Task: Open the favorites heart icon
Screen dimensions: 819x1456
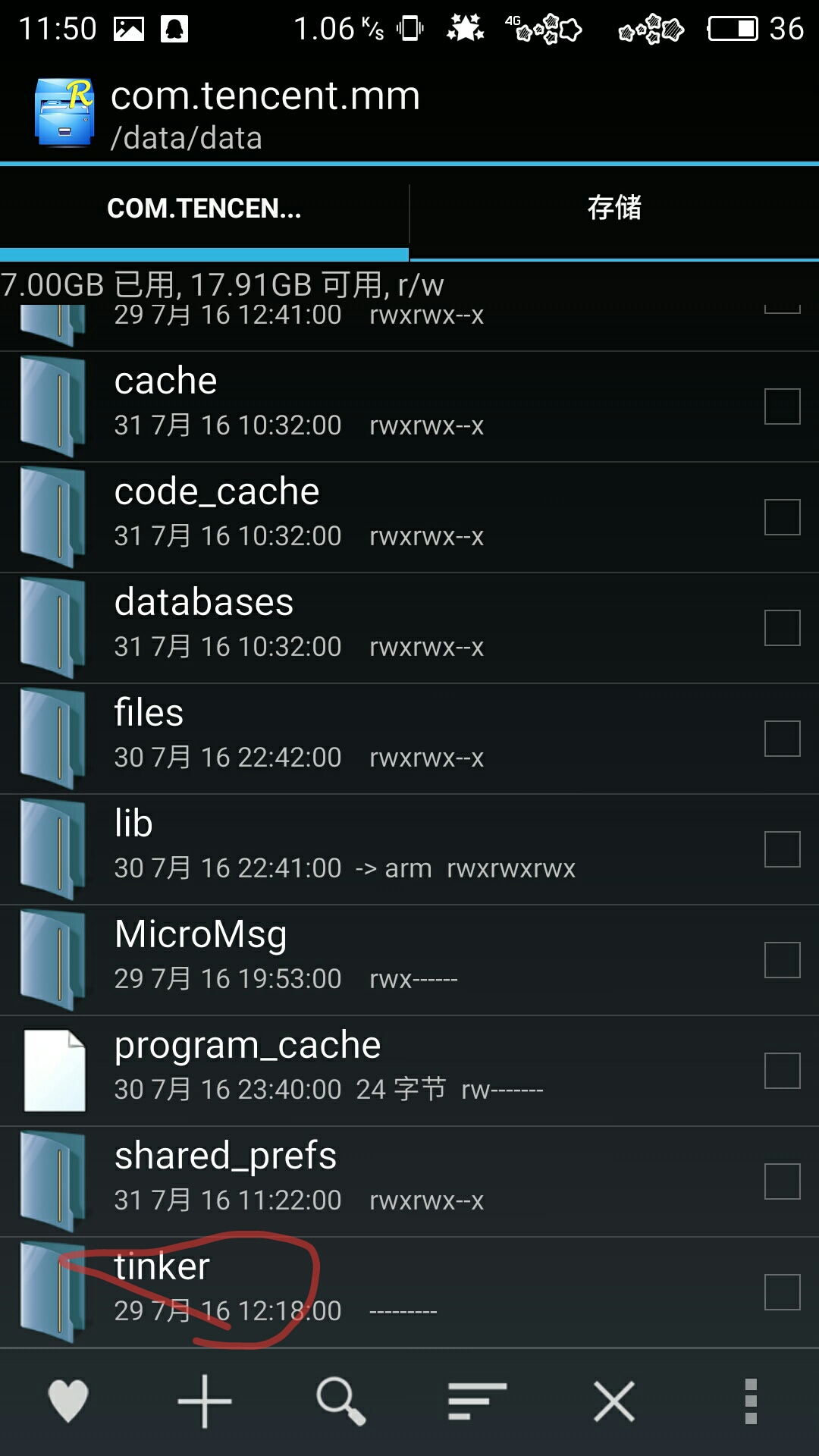Action: (x=68, y=1401)
